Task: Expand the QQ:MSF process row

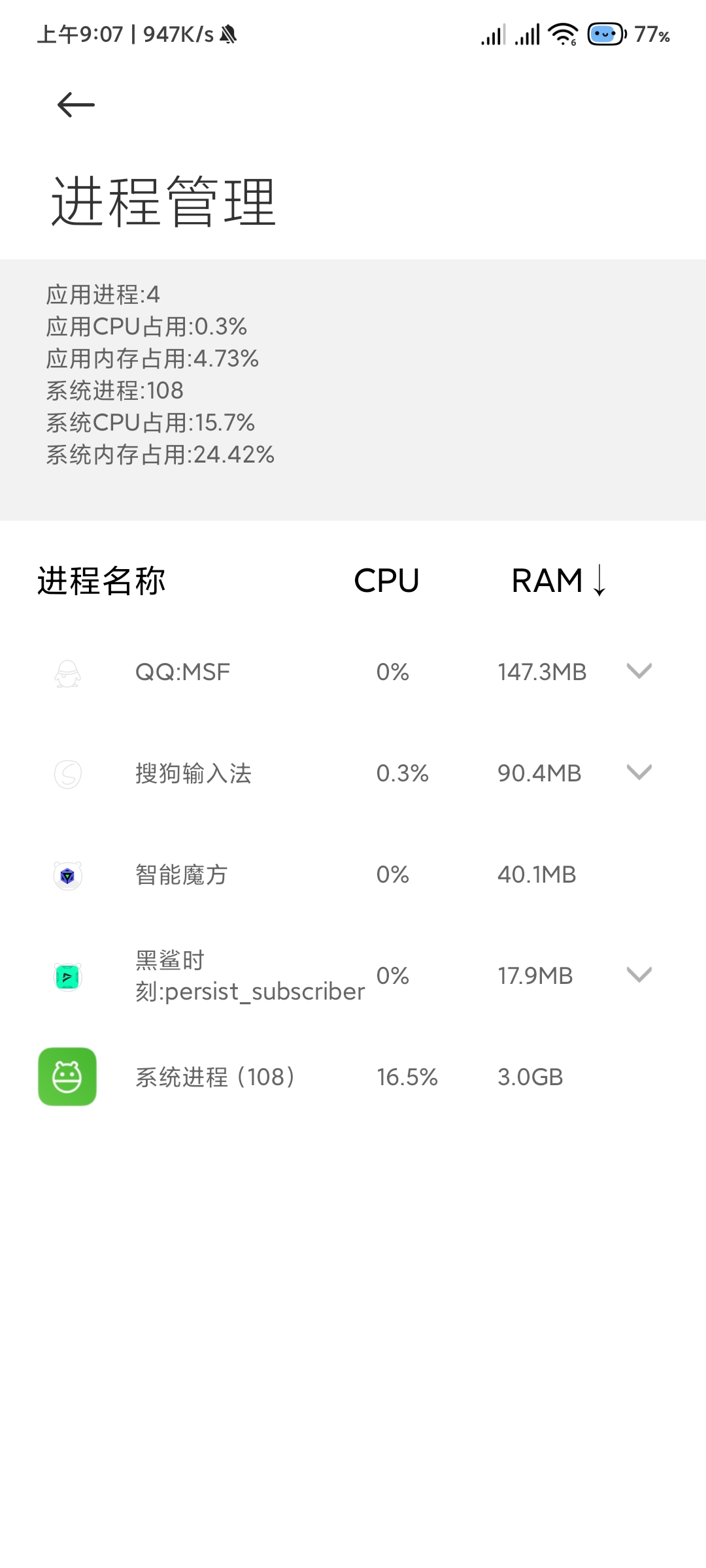Action: [x=353, y=672]
